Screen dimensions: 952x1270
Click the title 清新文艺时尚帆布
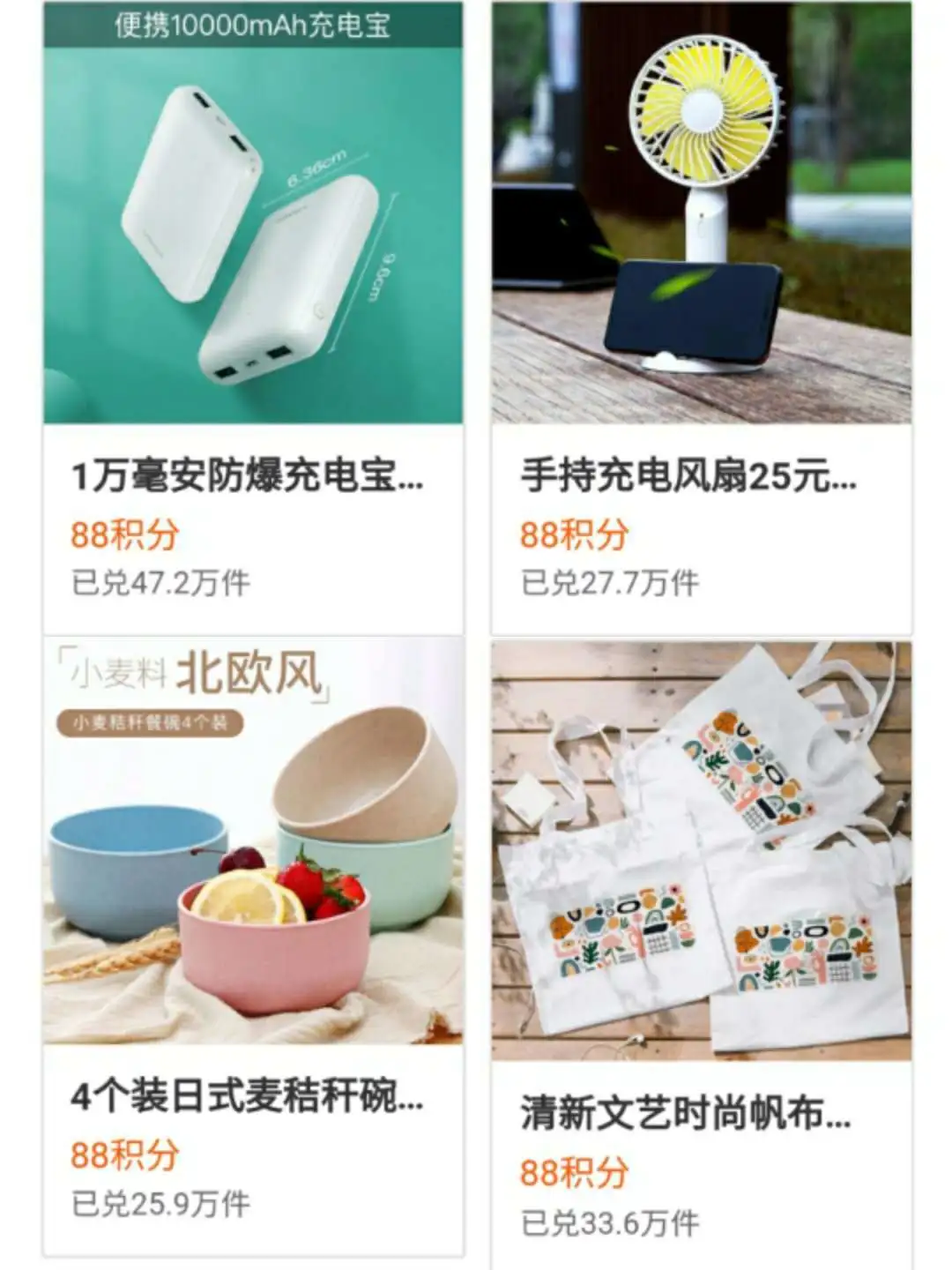point(686,1116)
